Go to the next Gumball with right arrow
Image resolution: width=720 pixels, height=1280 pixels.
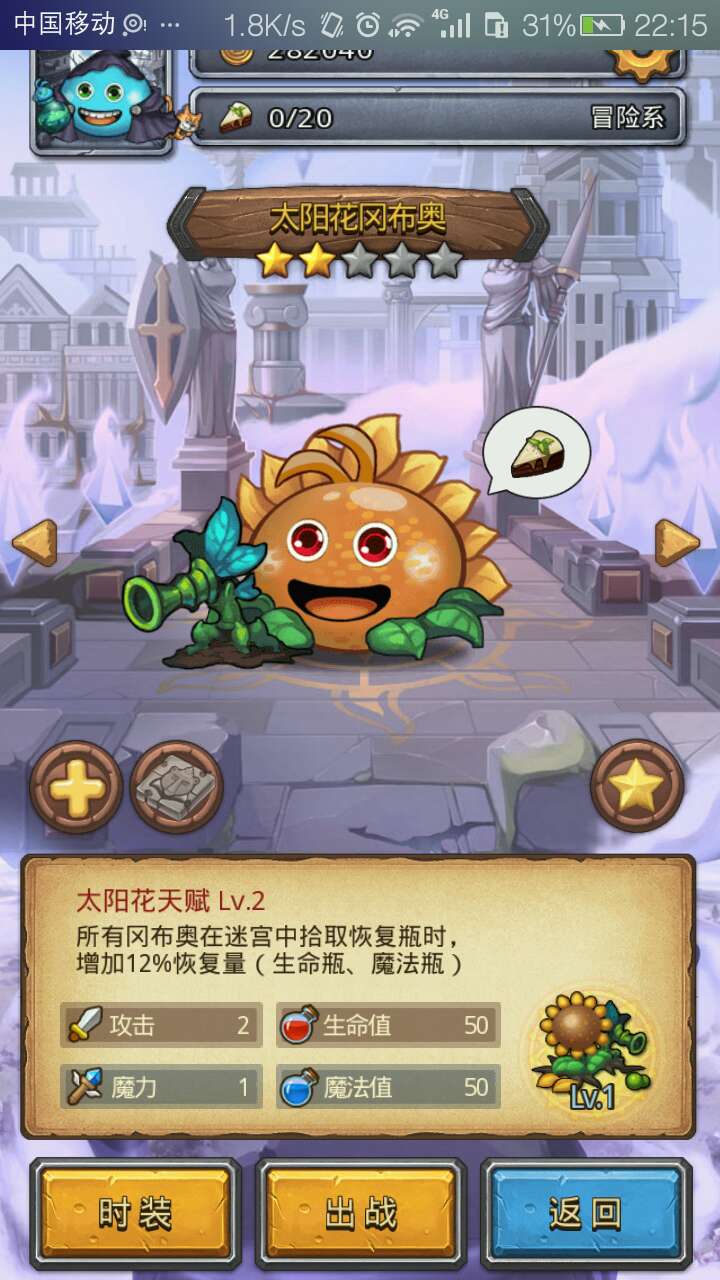677,543
